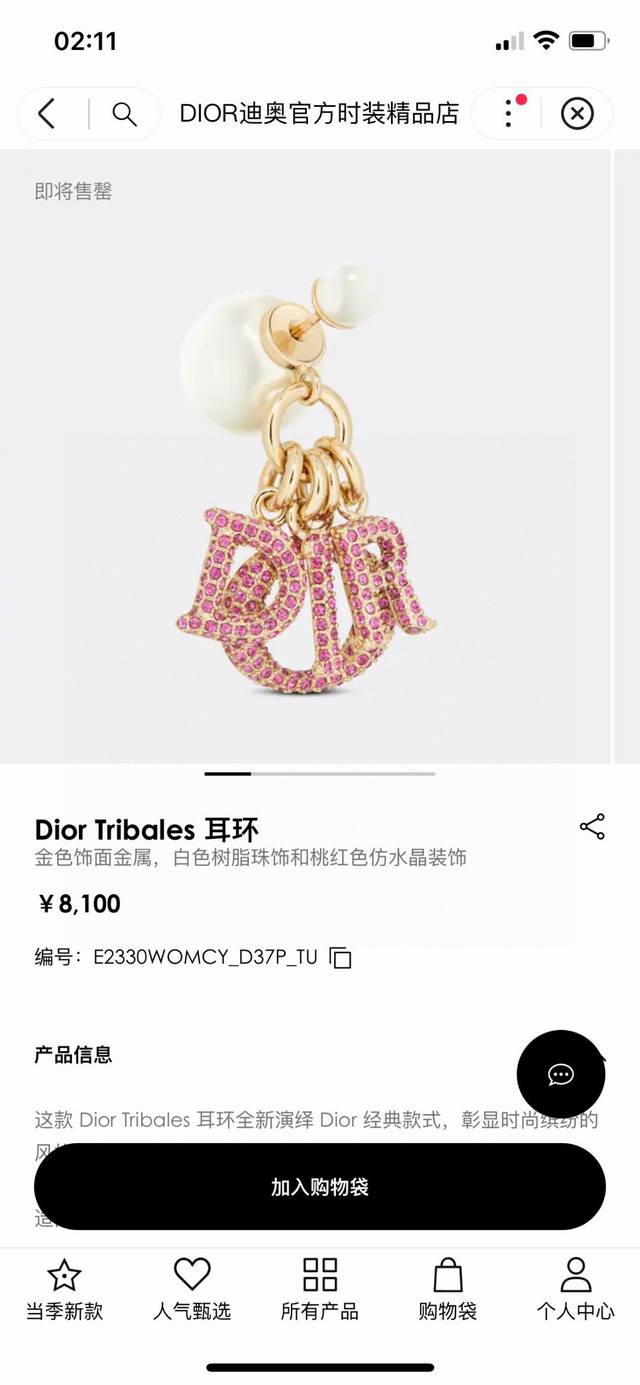
Task: Open the customer service chat bubble
Action: click(x=561, y=1075)
